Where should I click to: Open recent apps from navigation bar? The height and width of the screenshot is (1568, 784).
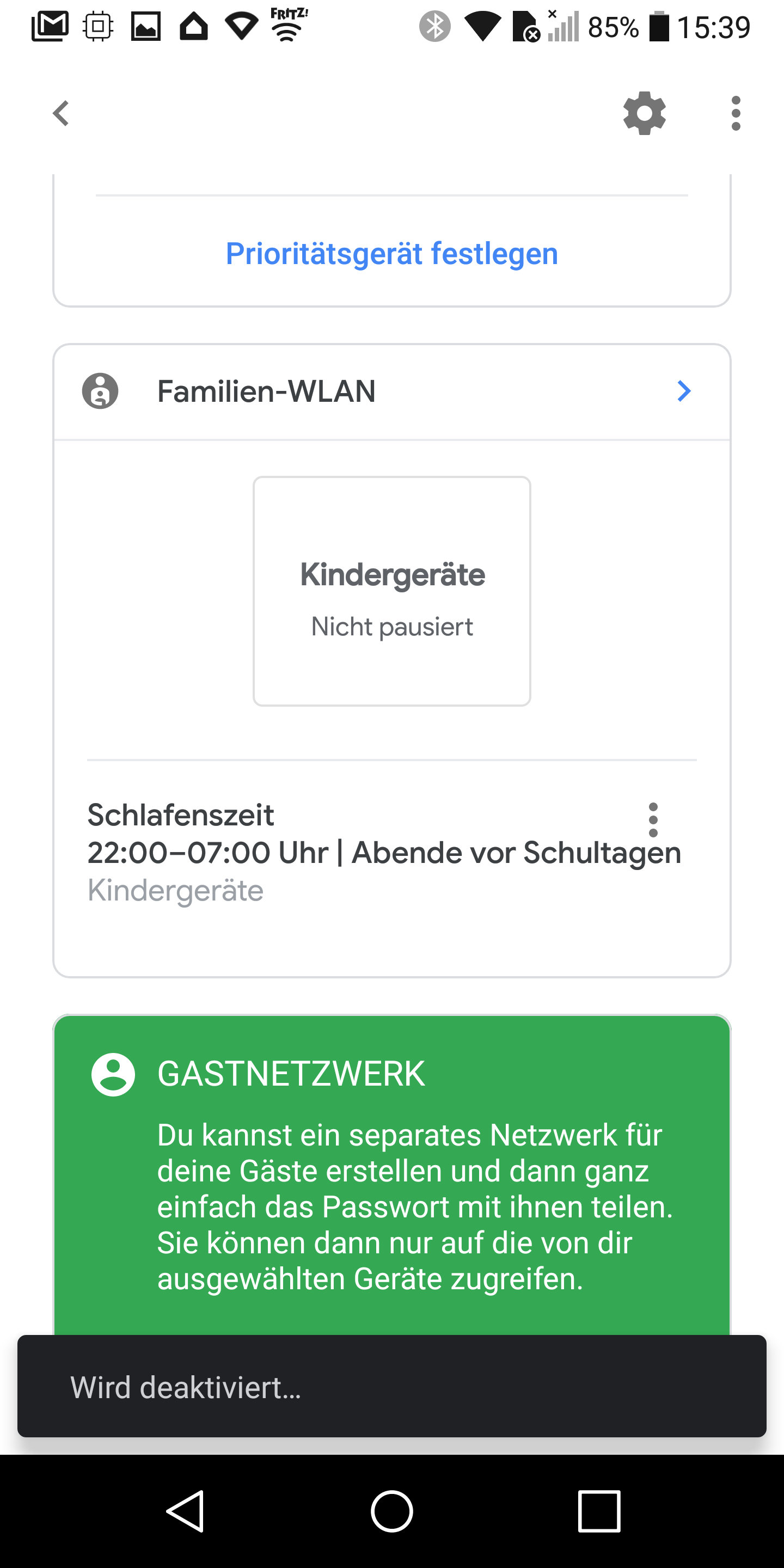click(599, 1511)
